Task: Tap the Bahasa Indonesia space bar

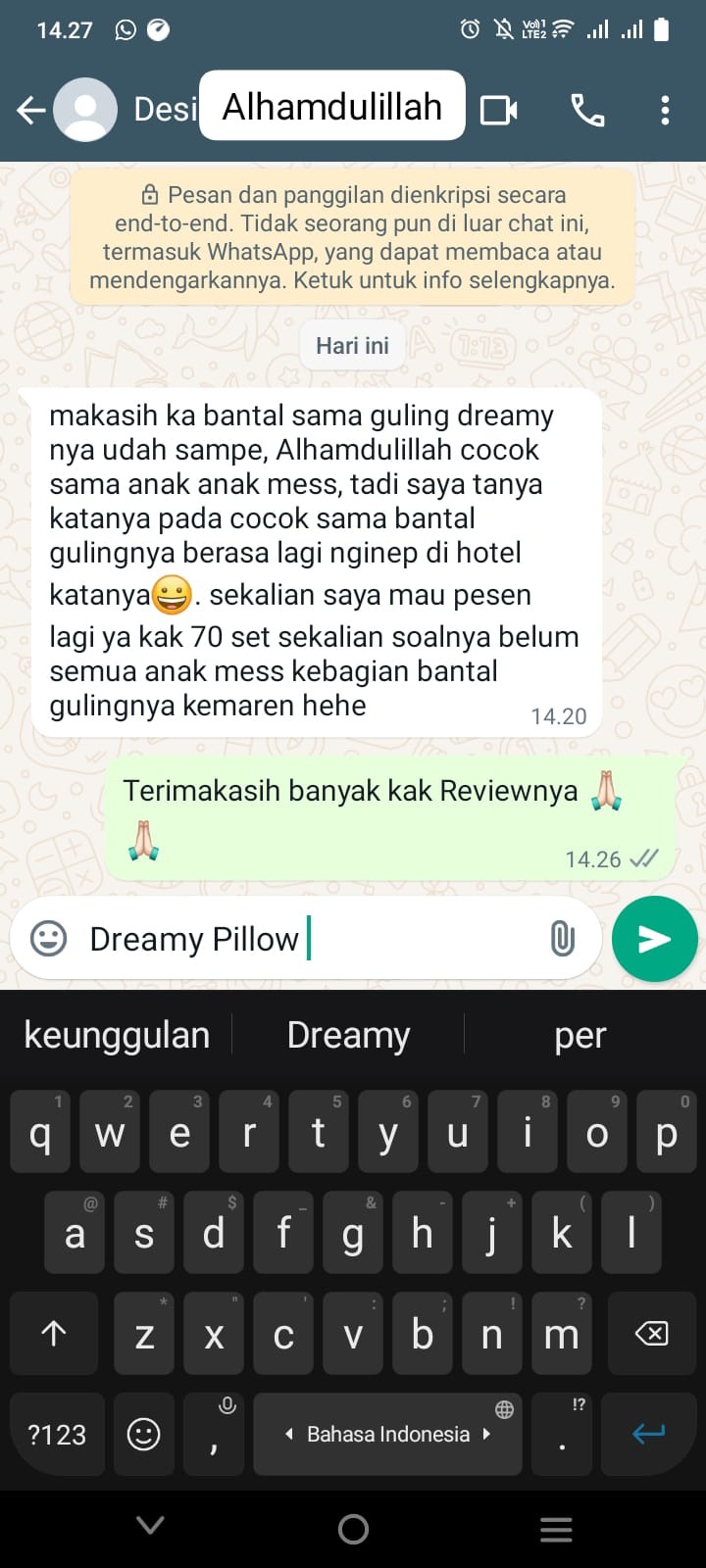Action: click(387, 1435)
